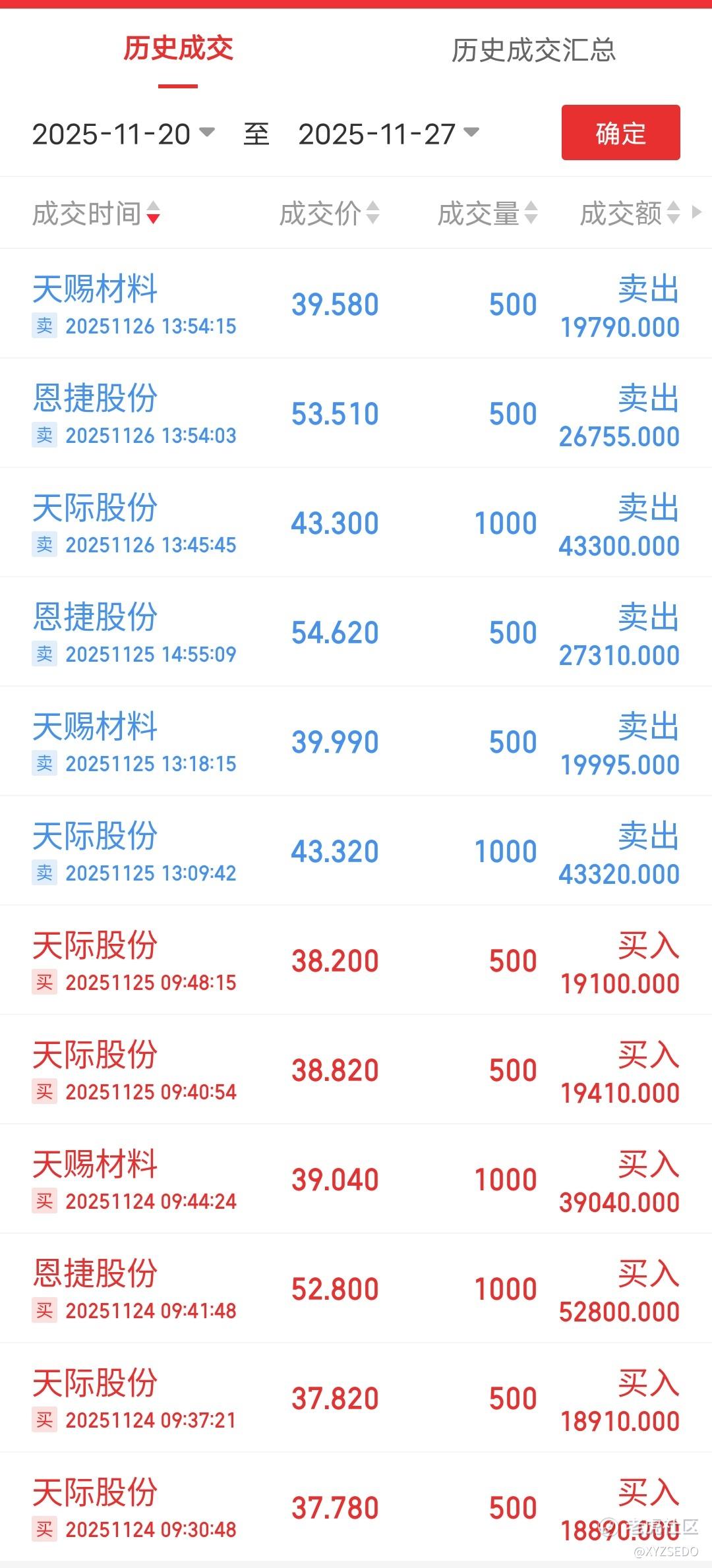Image resolution: width=712 pixels, height=1568 pixels.
Task: Open 天赐材料 sell trade at 13:18:15
Action: point(356,741)
